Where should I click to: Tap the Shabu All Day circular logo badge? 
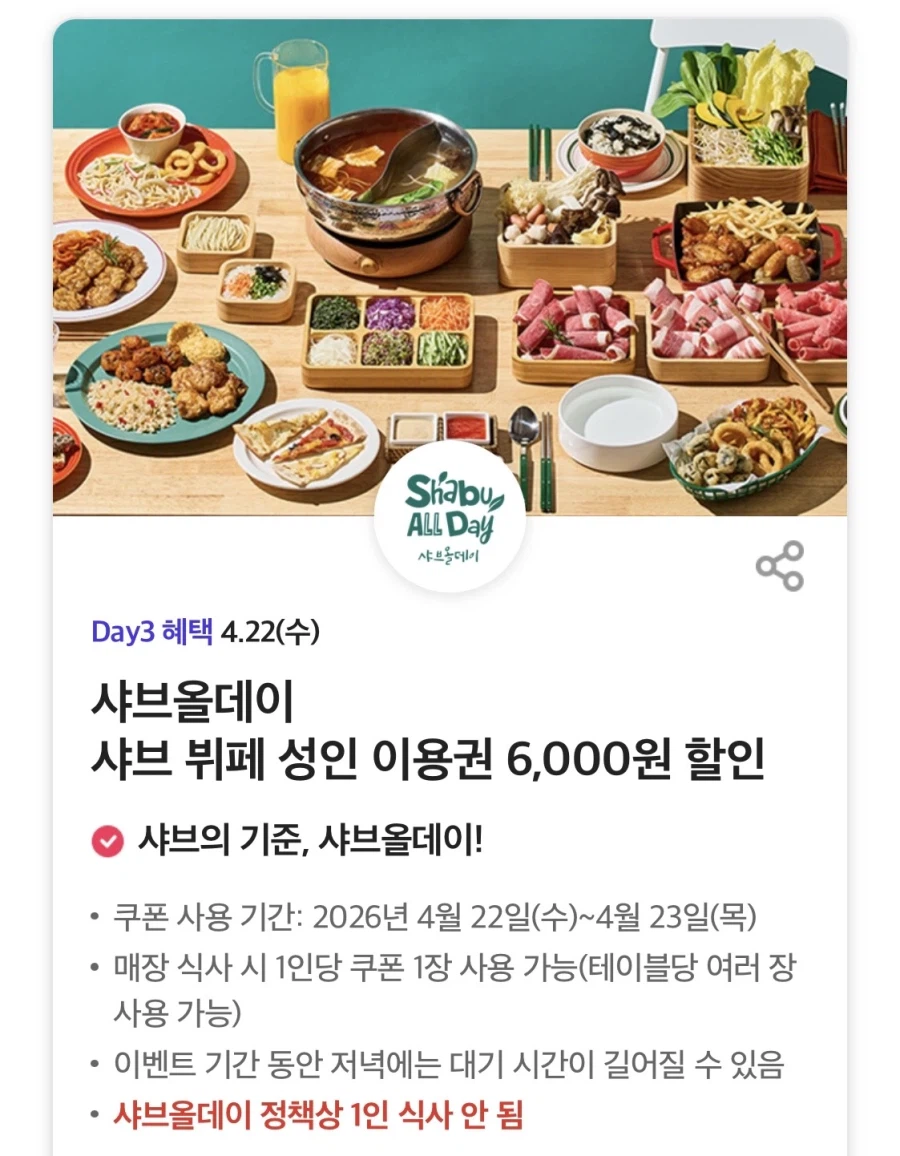tap(449, 515)
